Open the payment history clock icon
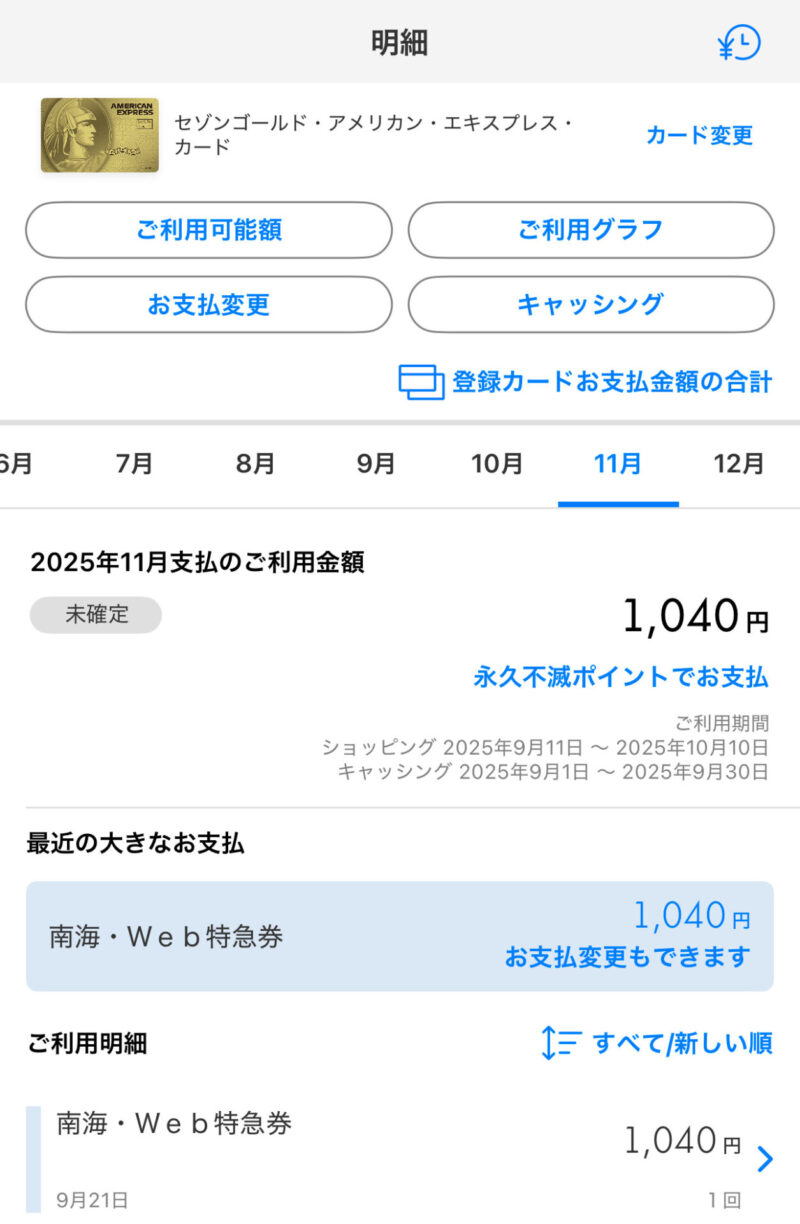Screen dimensions: 800x1224 point(739,43)
